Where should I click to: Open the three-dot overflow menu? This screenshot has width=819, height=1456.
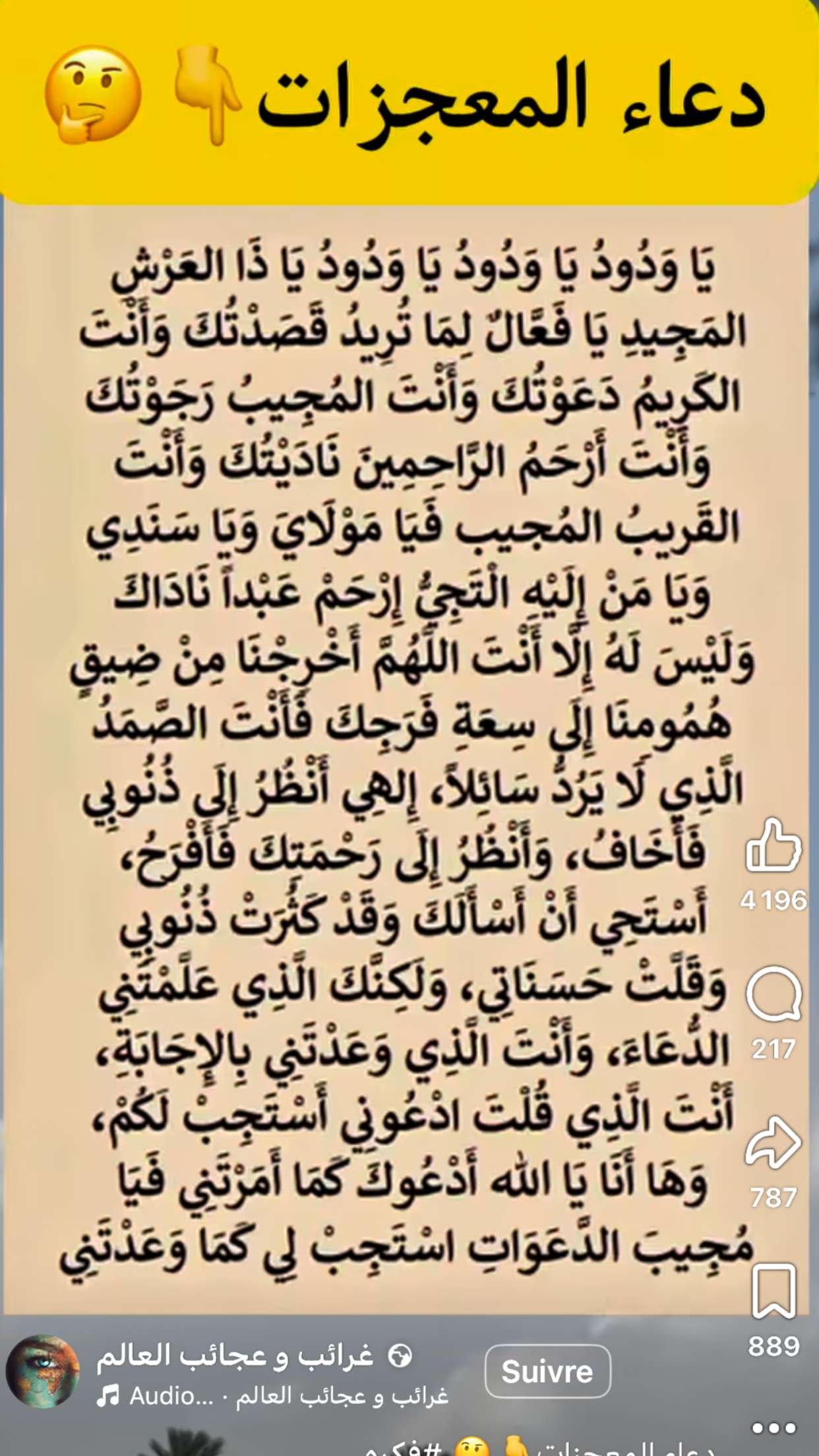click(x=773, y=1428)
